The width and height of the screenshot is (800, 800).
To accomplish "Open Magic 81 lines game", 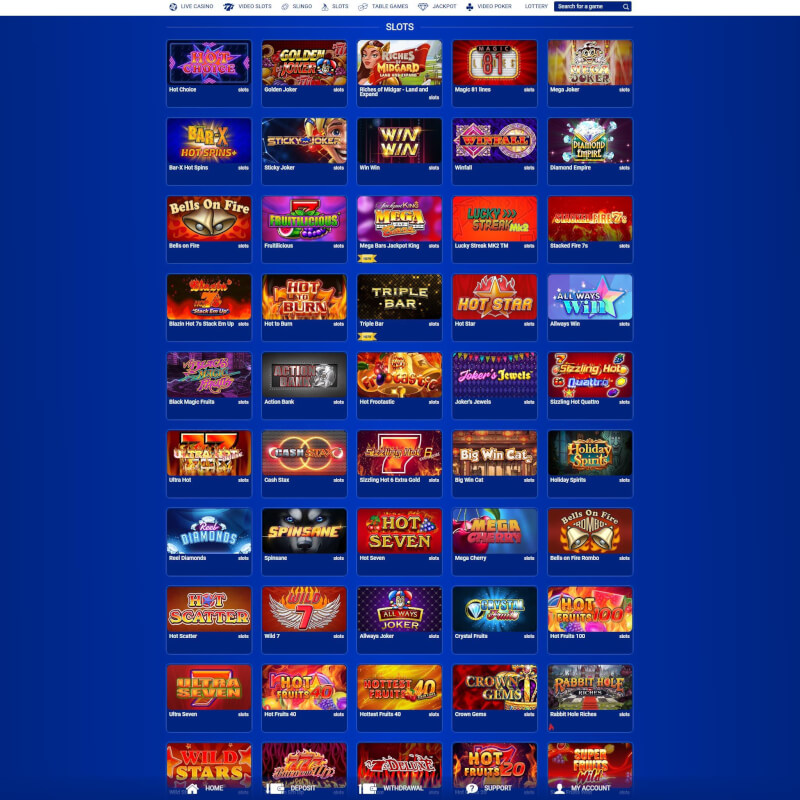I will 494,63.
